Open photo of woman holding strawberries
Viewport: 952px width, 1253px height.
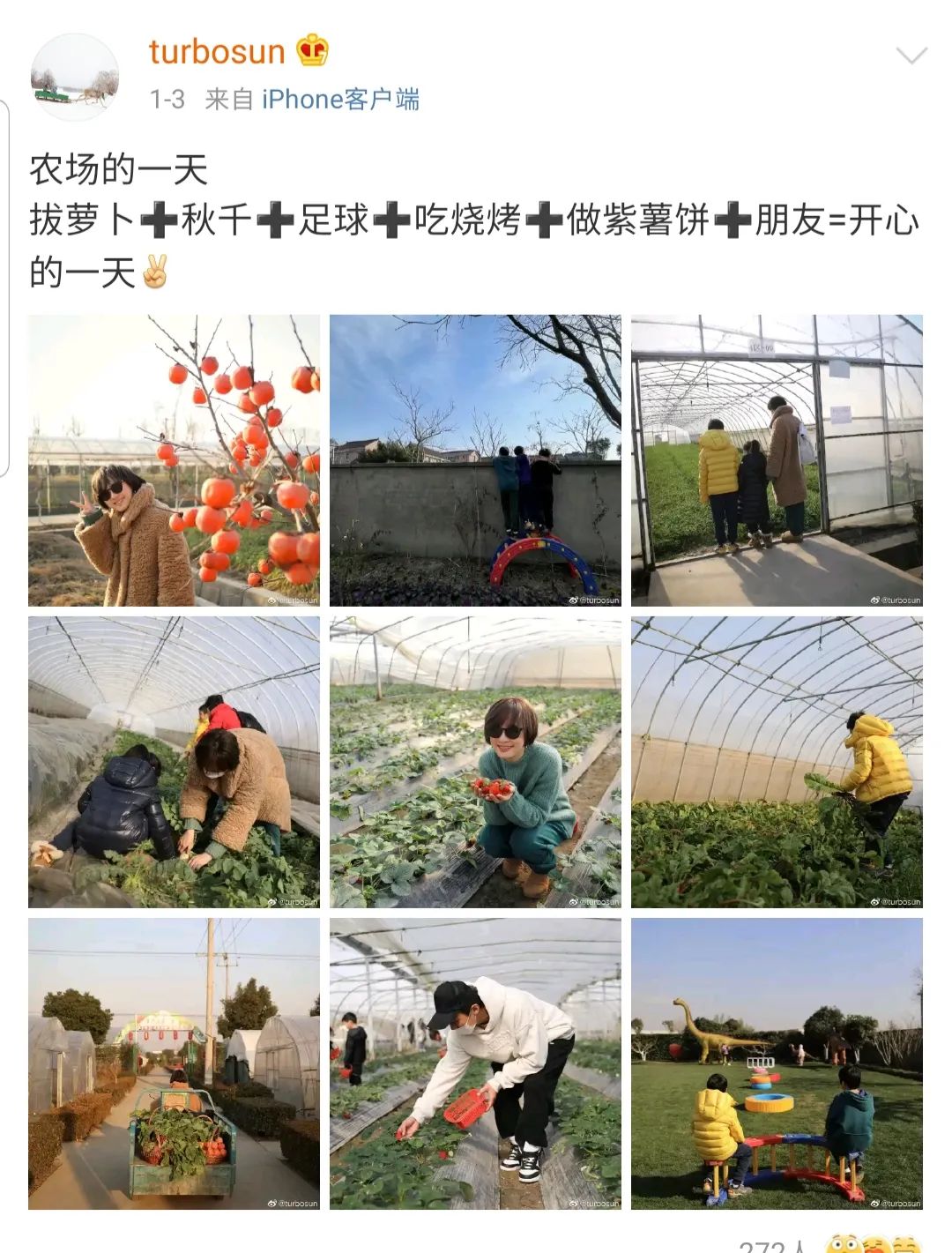coord(475,762)
